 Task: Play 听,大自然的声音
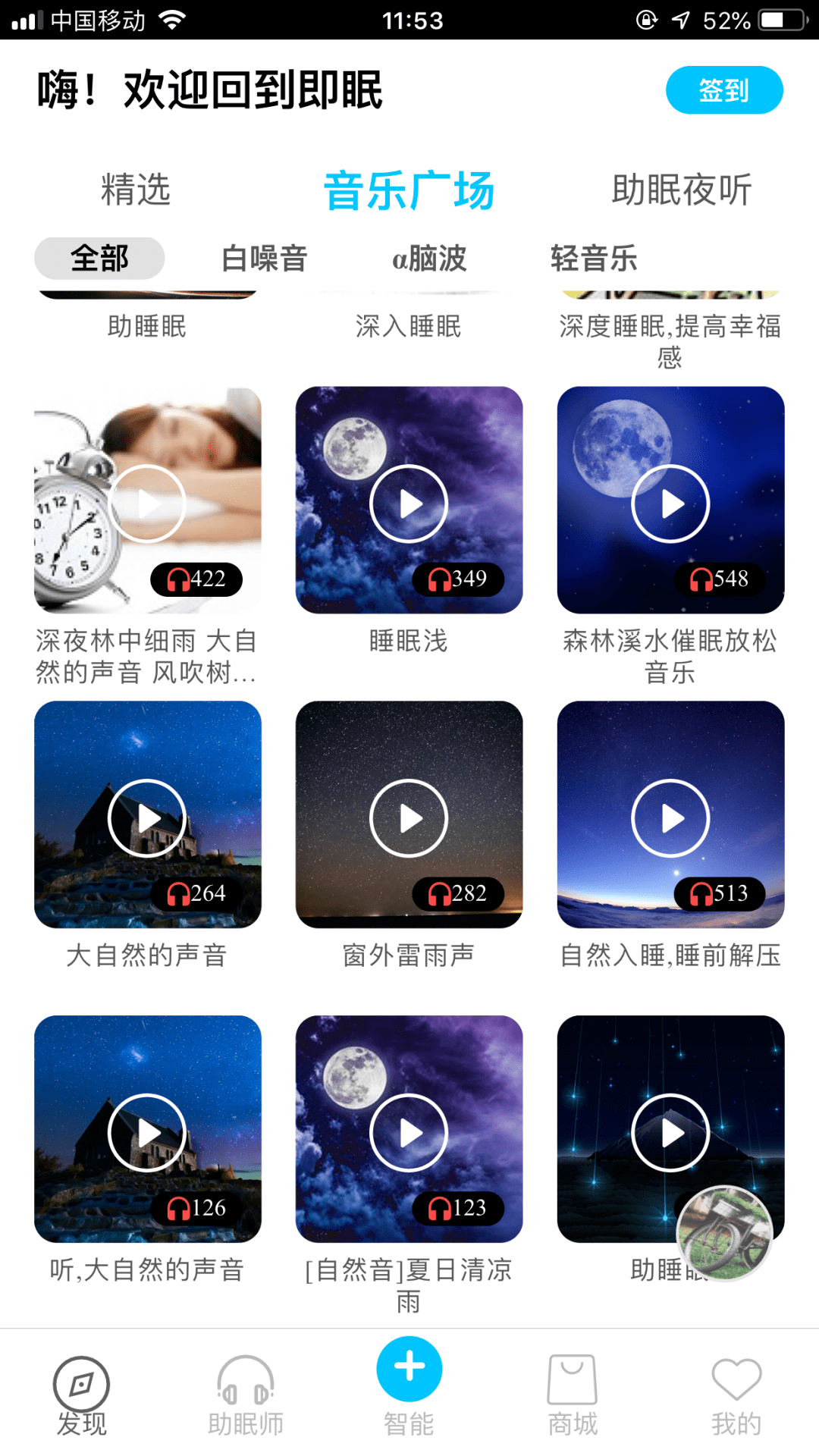147,1132
